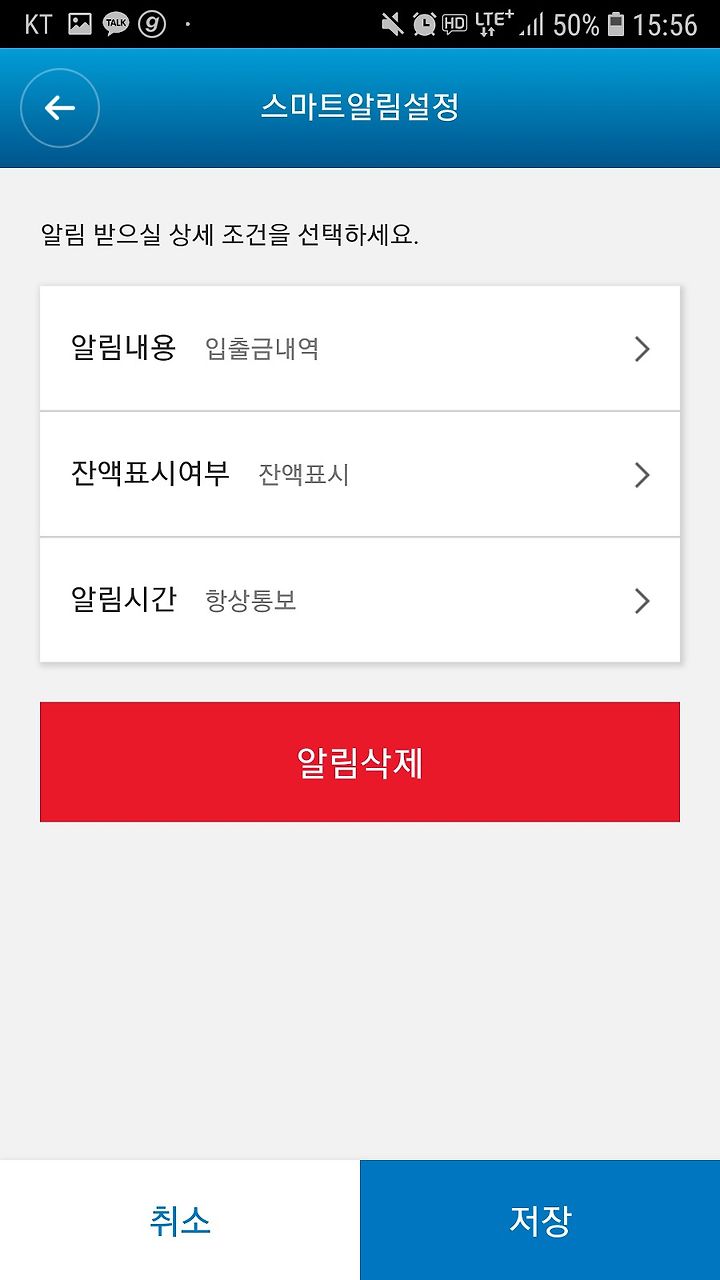
Task: Open the 알림내용 row
Action: [360, 348]
